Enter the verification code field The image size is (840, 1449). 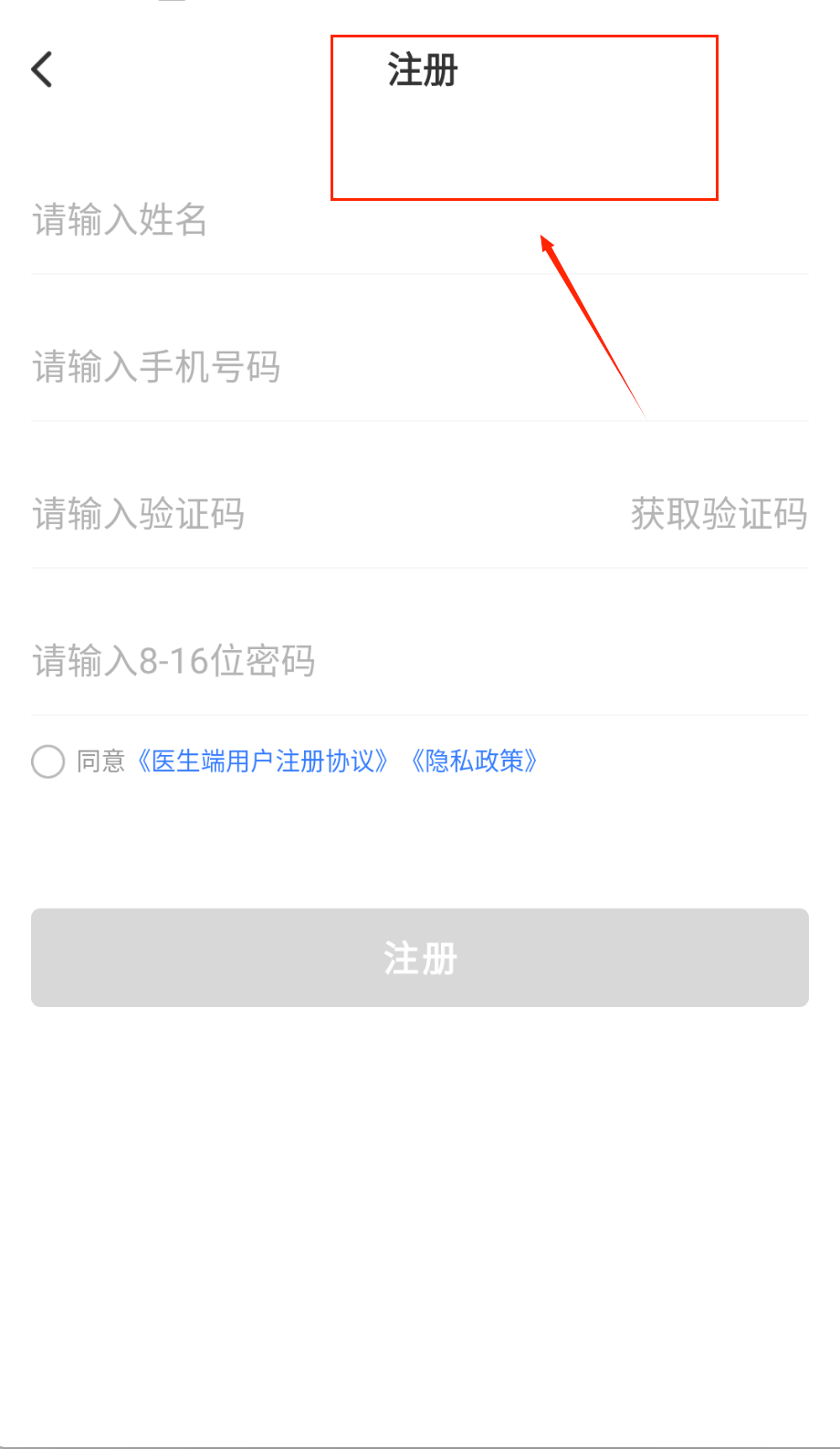click(274, 514)
